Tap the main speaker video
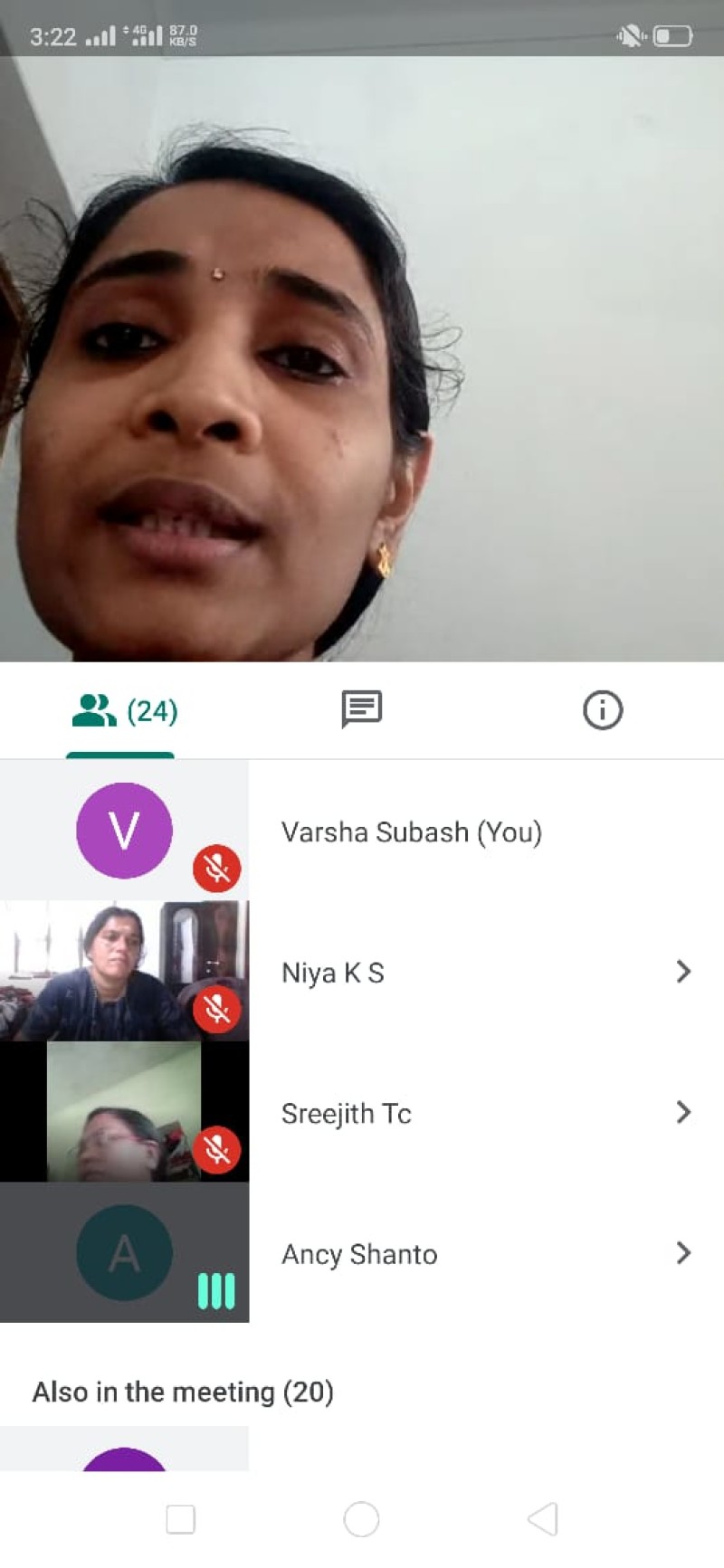724x1568 pixels. pyautogui.click(x=362, y=362)
